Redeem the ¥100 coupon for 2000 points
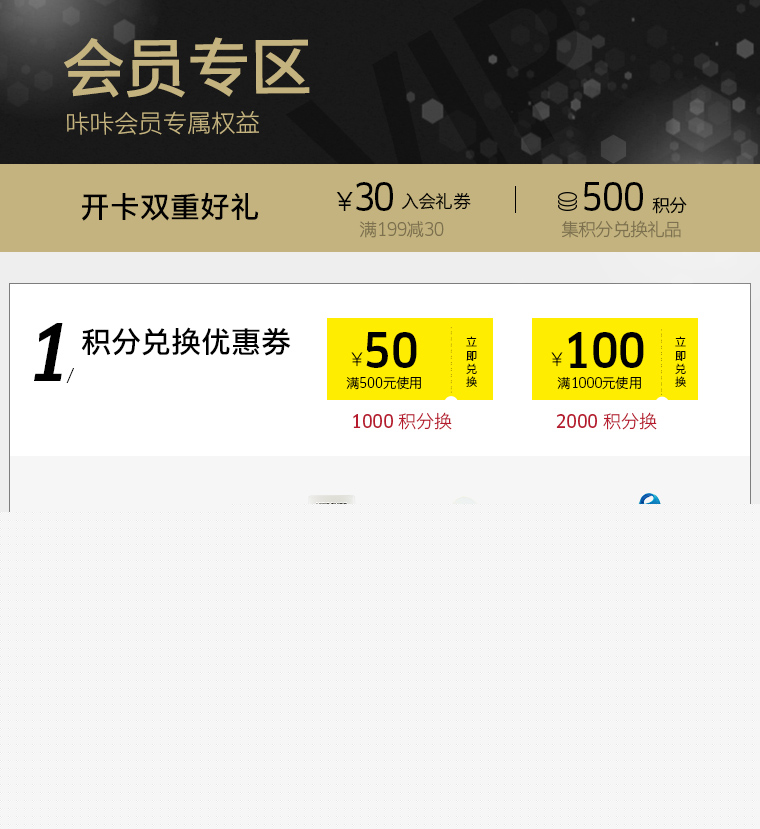This screenshot has width=760, height=829. 680,361
